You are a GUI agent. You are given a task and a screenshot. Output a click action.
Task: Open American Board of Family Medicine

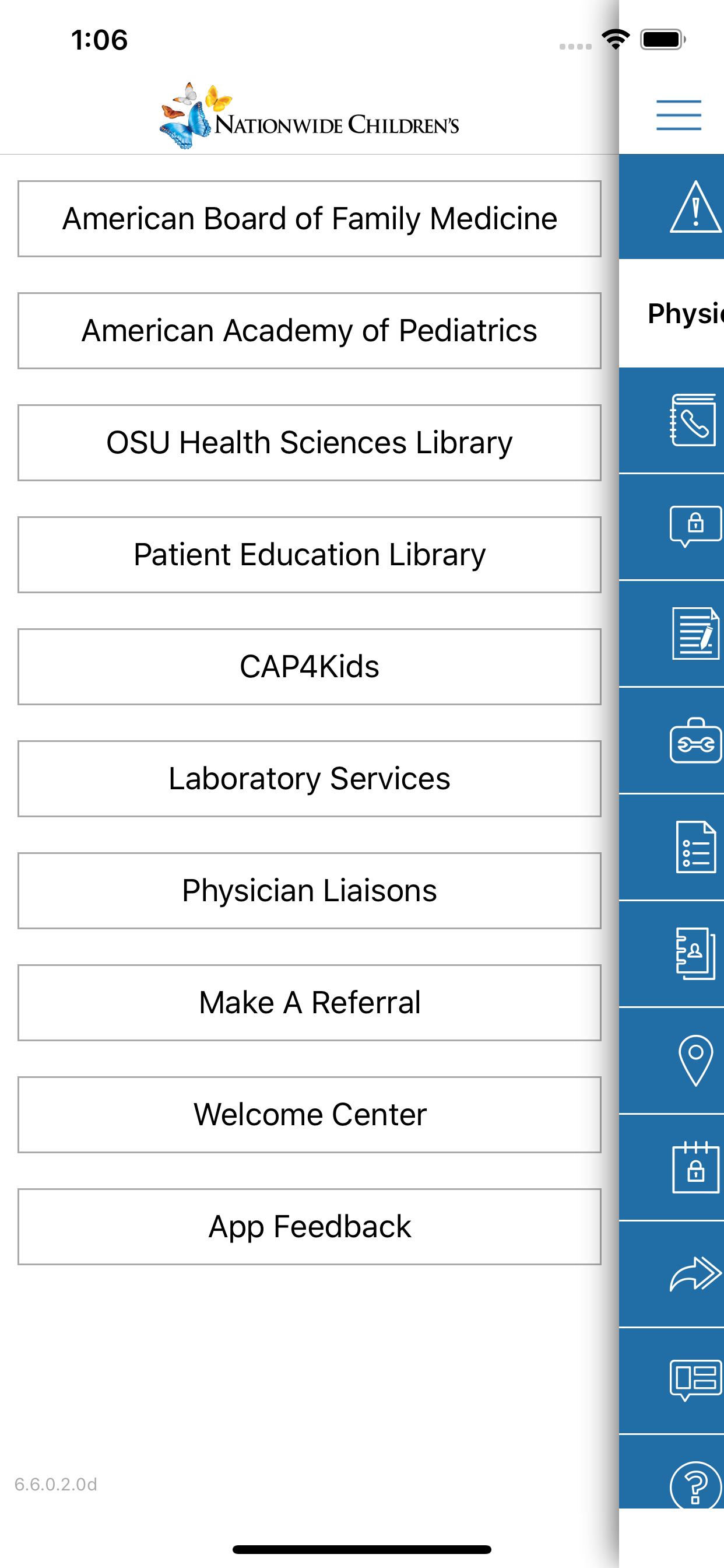[309, 219]
